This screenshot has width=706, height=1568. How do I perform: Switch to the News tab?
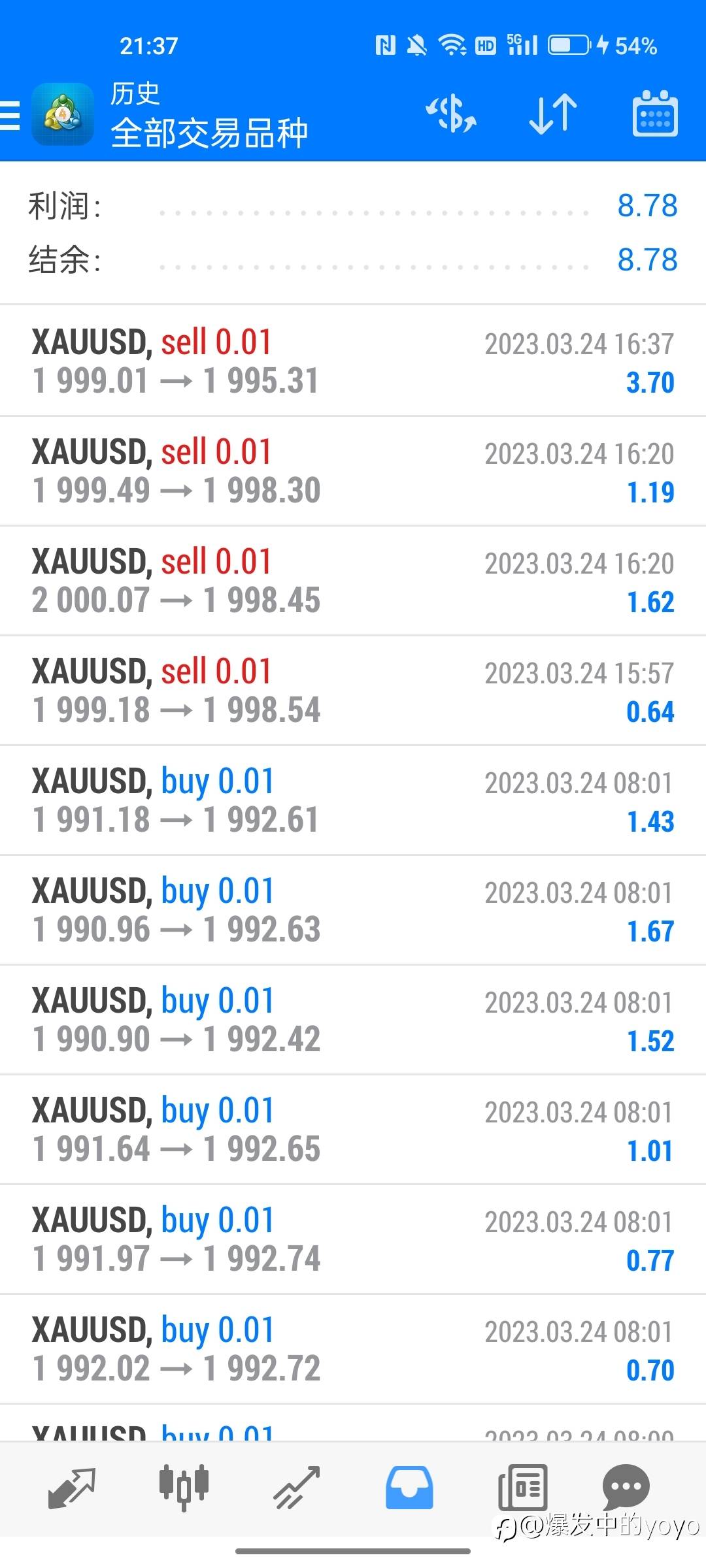click(522, 1487)
